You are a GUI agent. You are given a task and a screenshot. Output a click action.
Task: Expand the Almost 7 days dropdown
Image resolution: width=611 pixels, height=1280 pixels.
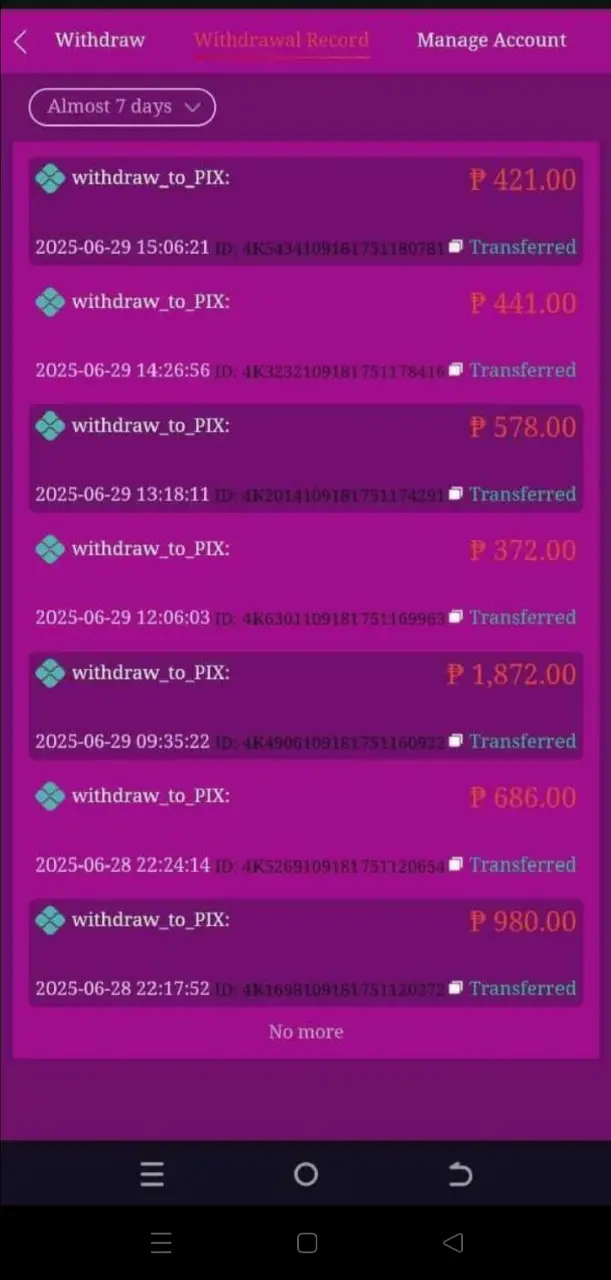tap(122, 107)
